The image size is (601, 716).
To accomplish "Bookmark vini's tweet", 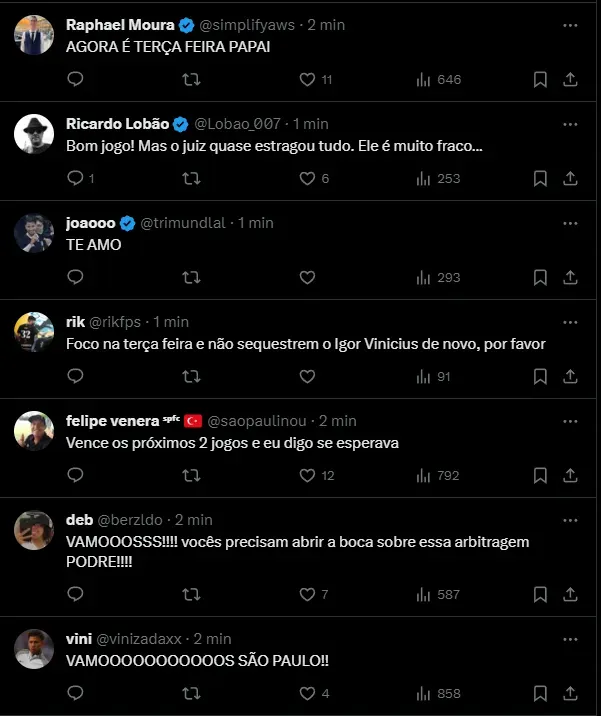I will [540, 693].
